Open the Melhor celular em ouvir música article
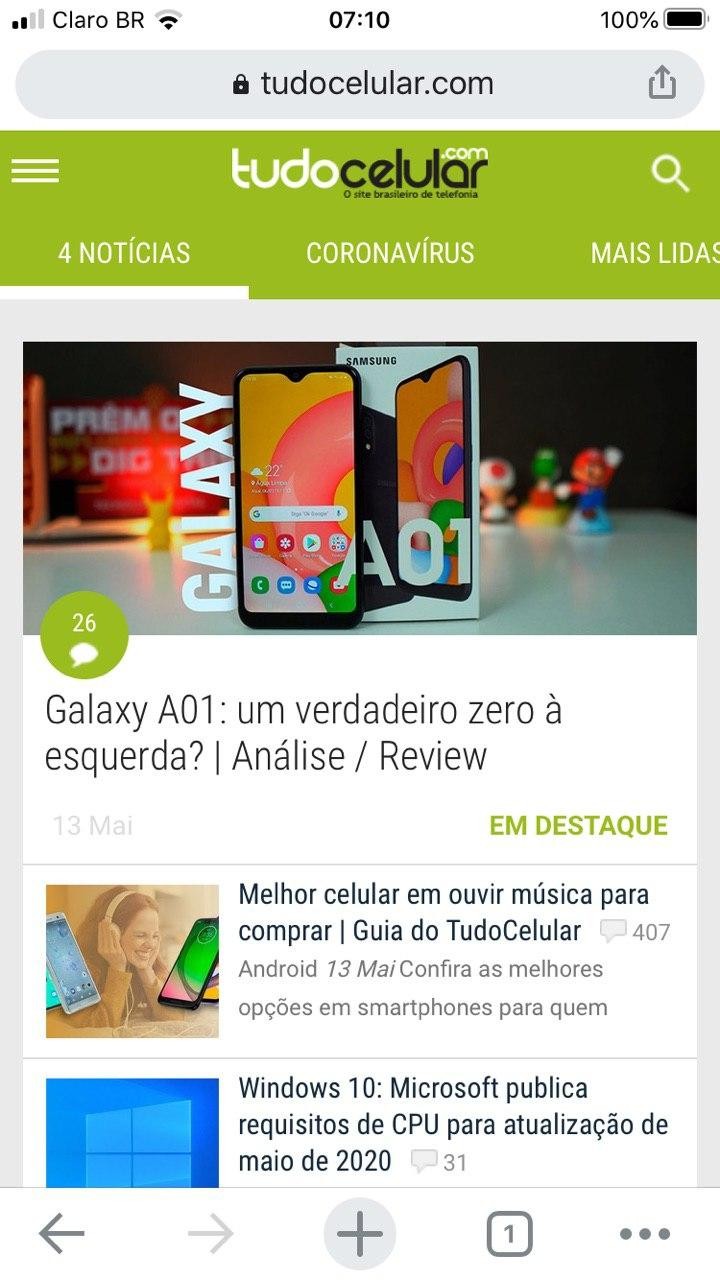The height and width of the screenshot is (1280, 720). [x=443, y=912]
